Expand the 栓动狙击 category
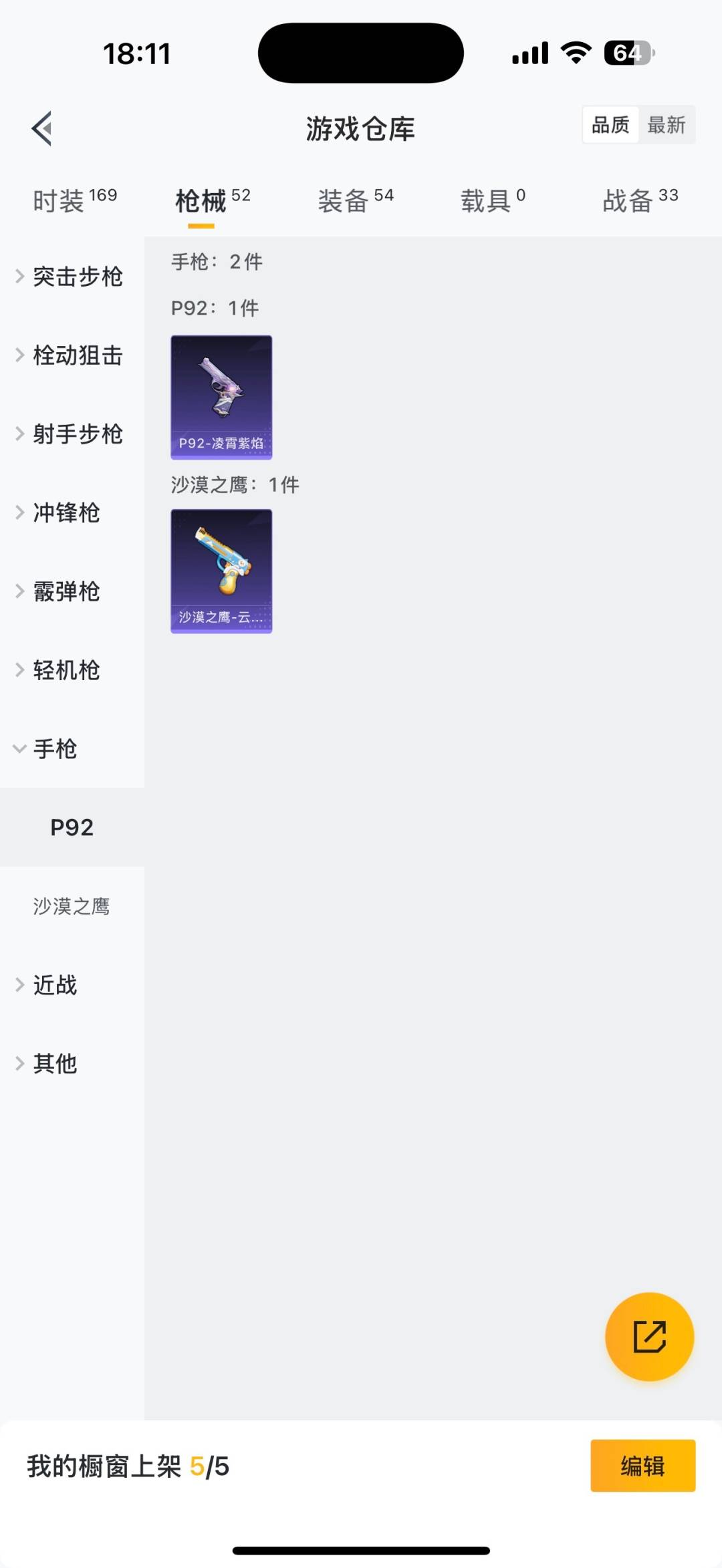The height and width of the screenshot is (1568, 722). tap(72, 355)
